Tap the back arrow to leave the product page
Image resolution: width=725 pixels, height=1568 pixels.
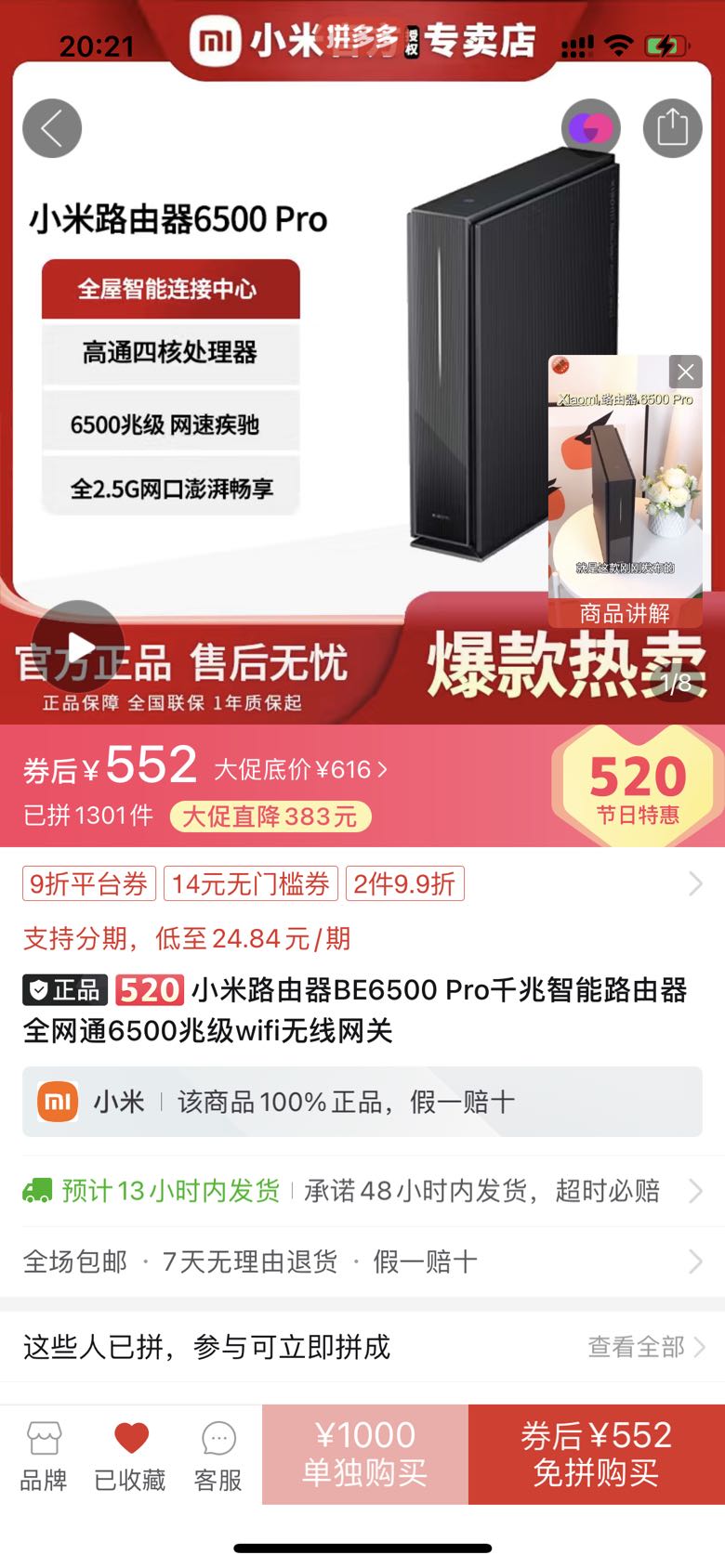(51, 128)
